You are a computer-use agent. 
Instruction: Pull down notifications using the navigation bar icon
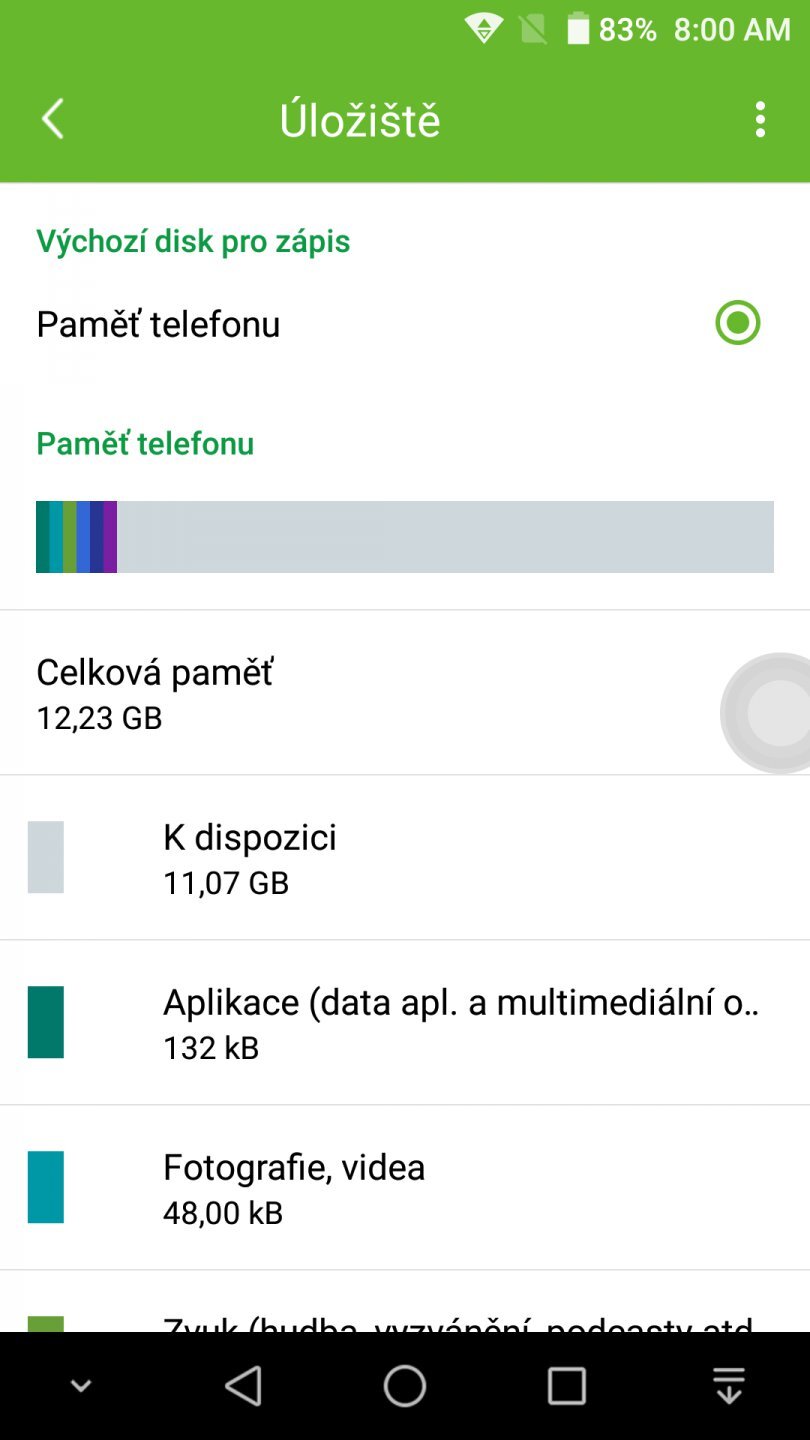729,1386
